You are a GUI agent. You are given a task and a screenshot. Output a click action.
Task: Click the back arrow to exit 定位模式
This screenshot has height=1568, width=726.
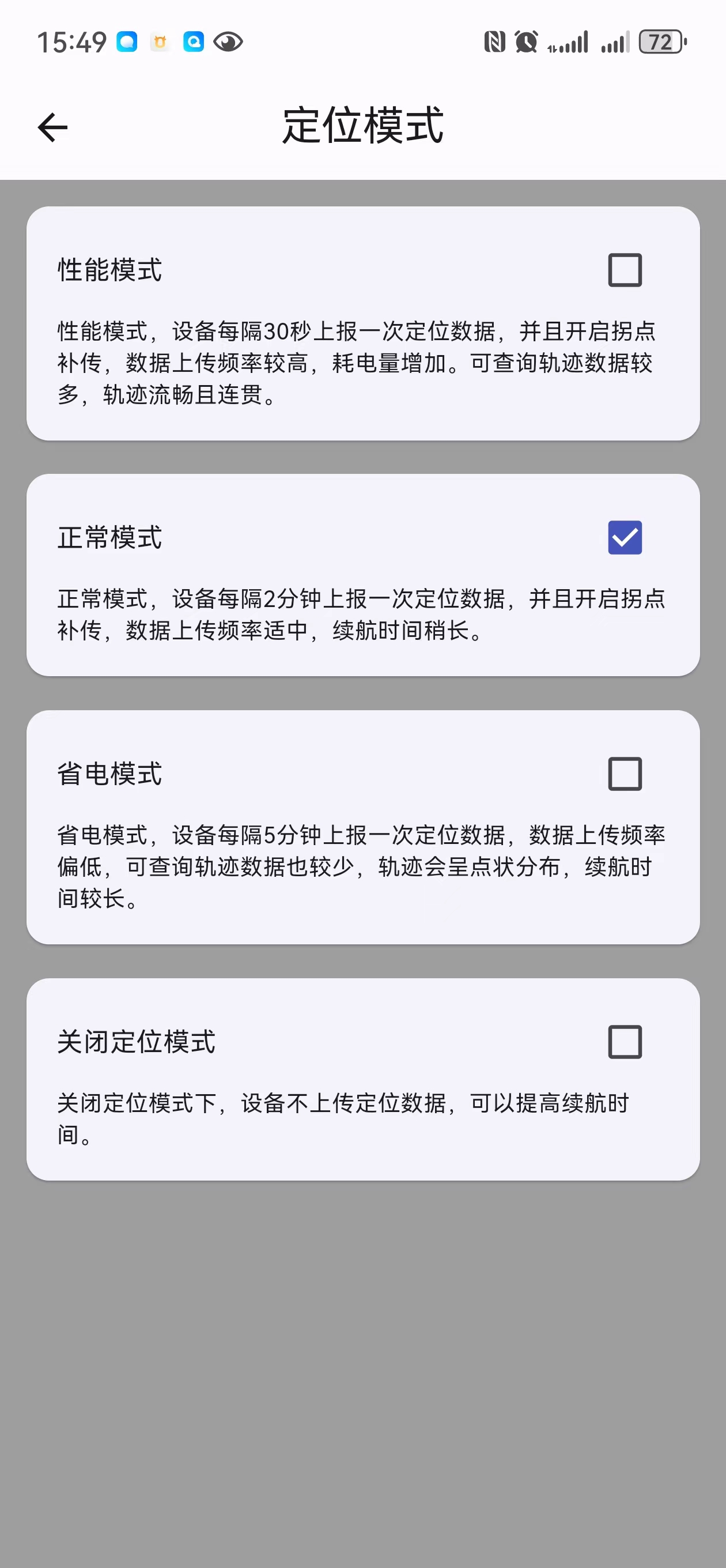[x=52, y=127]
